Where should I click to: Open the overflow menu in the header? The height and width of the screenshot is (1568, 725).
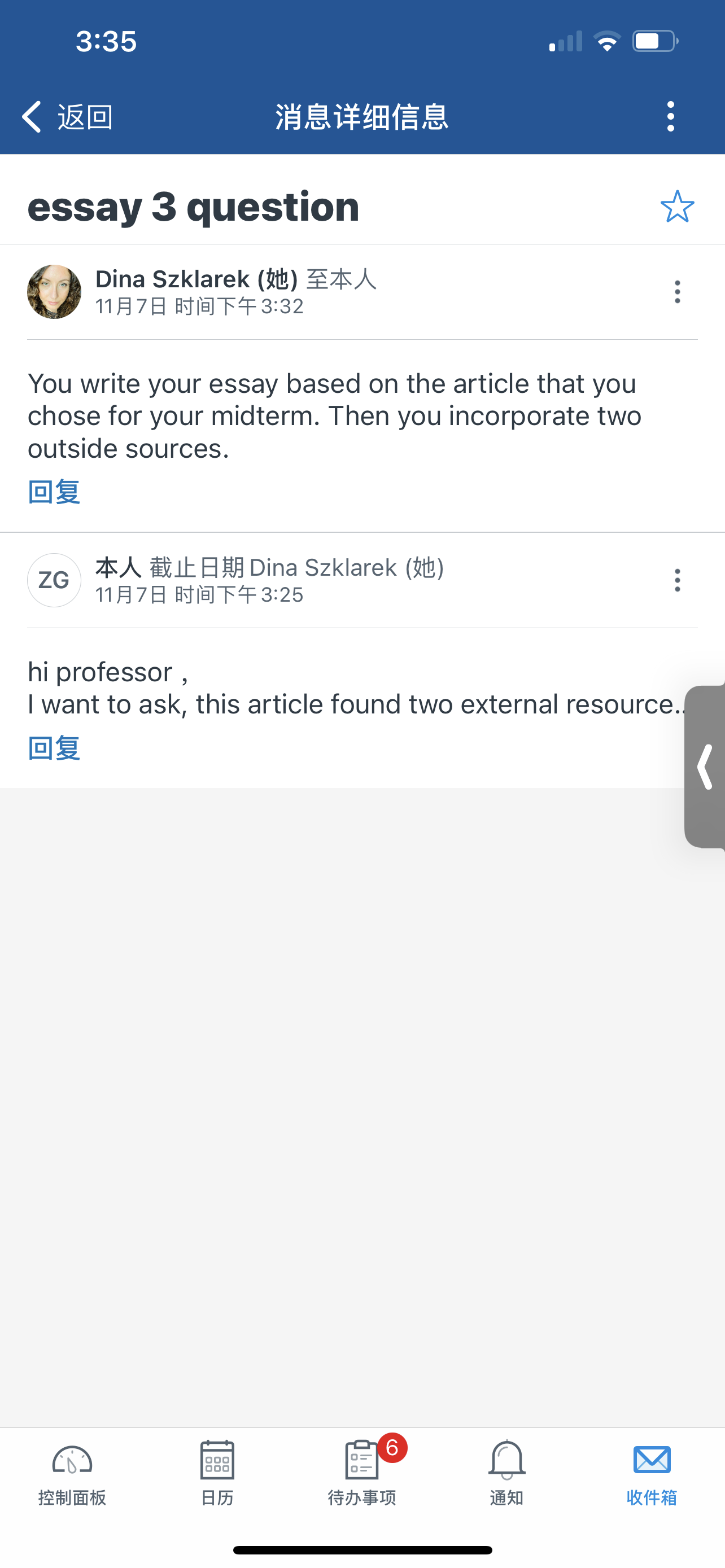tap(670, 116)
